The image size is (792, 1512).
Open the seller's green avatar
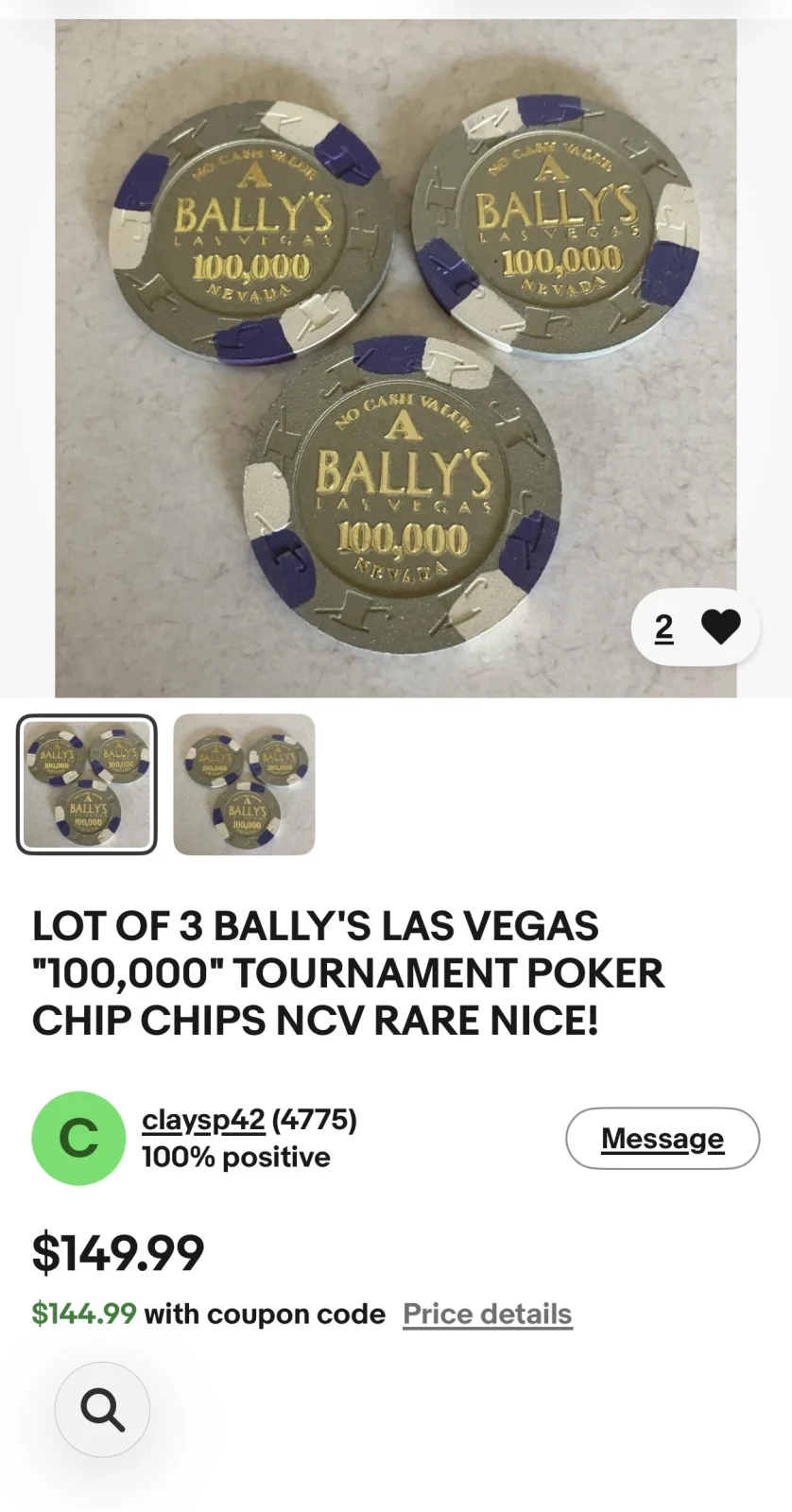78,1139
